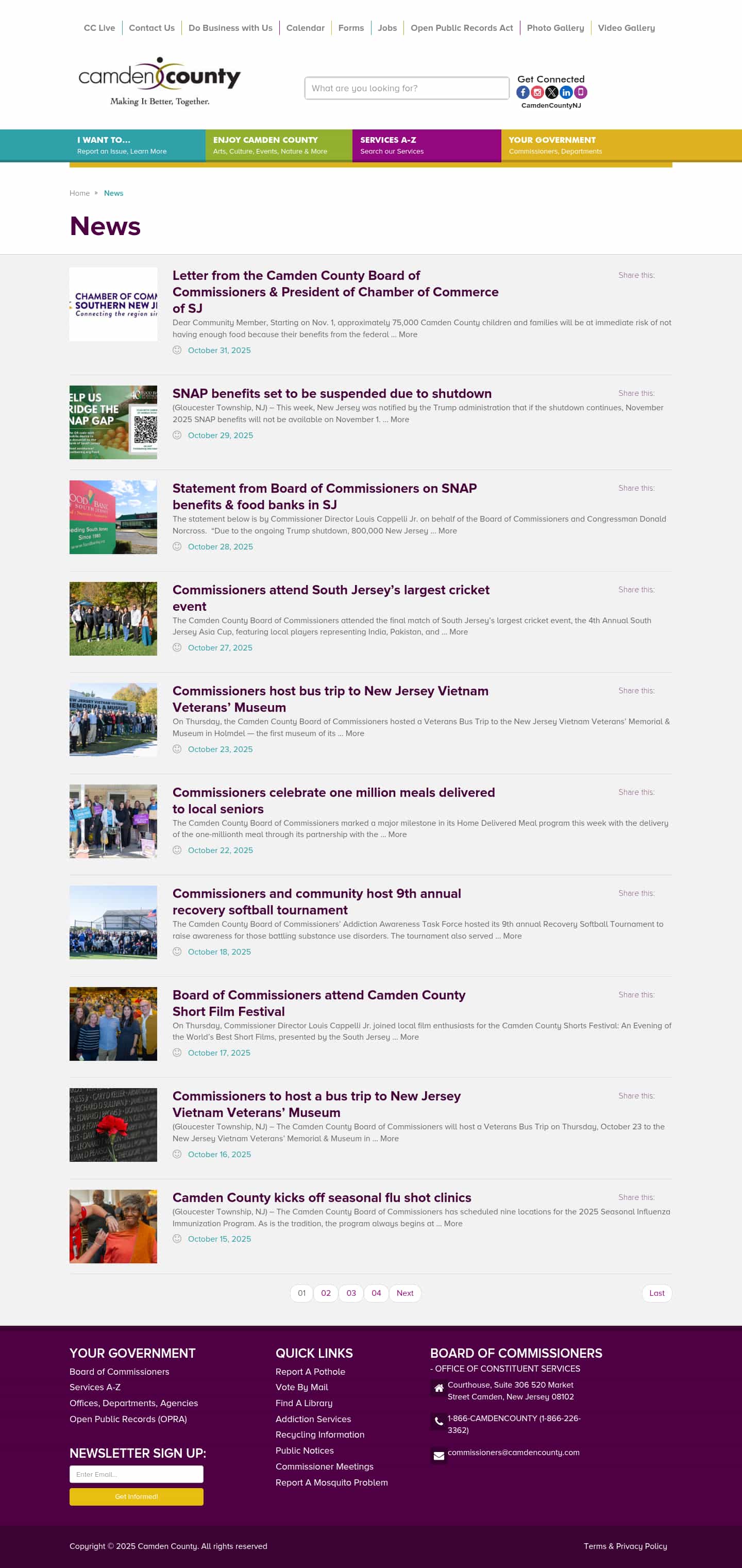Open the flu shot clinics article thumbnail
This screenshot has height=1568, width=742.
113,1225
